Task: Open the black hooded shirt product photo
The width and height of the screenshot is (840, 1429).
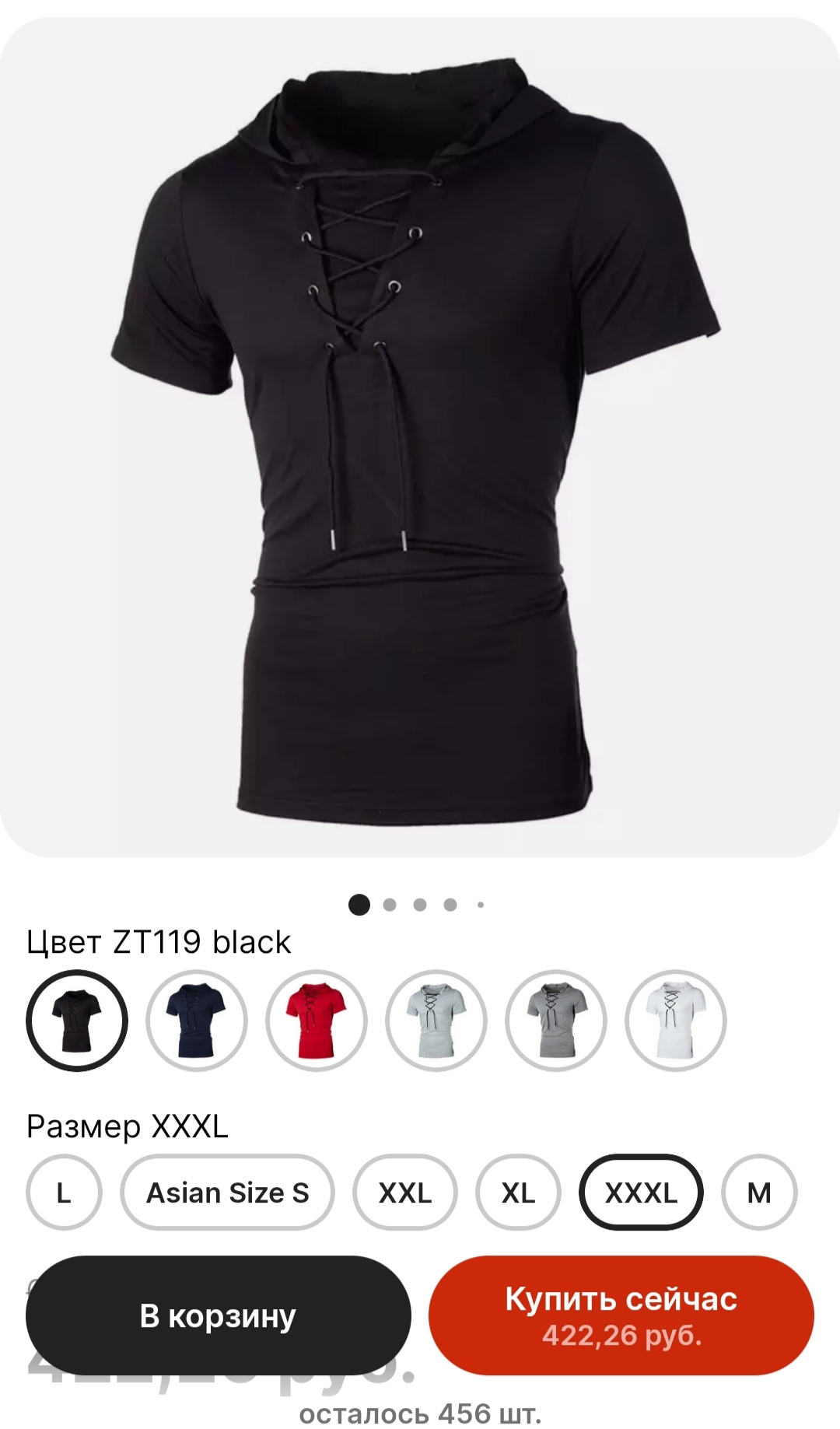Action: click(x=420, y=436)
